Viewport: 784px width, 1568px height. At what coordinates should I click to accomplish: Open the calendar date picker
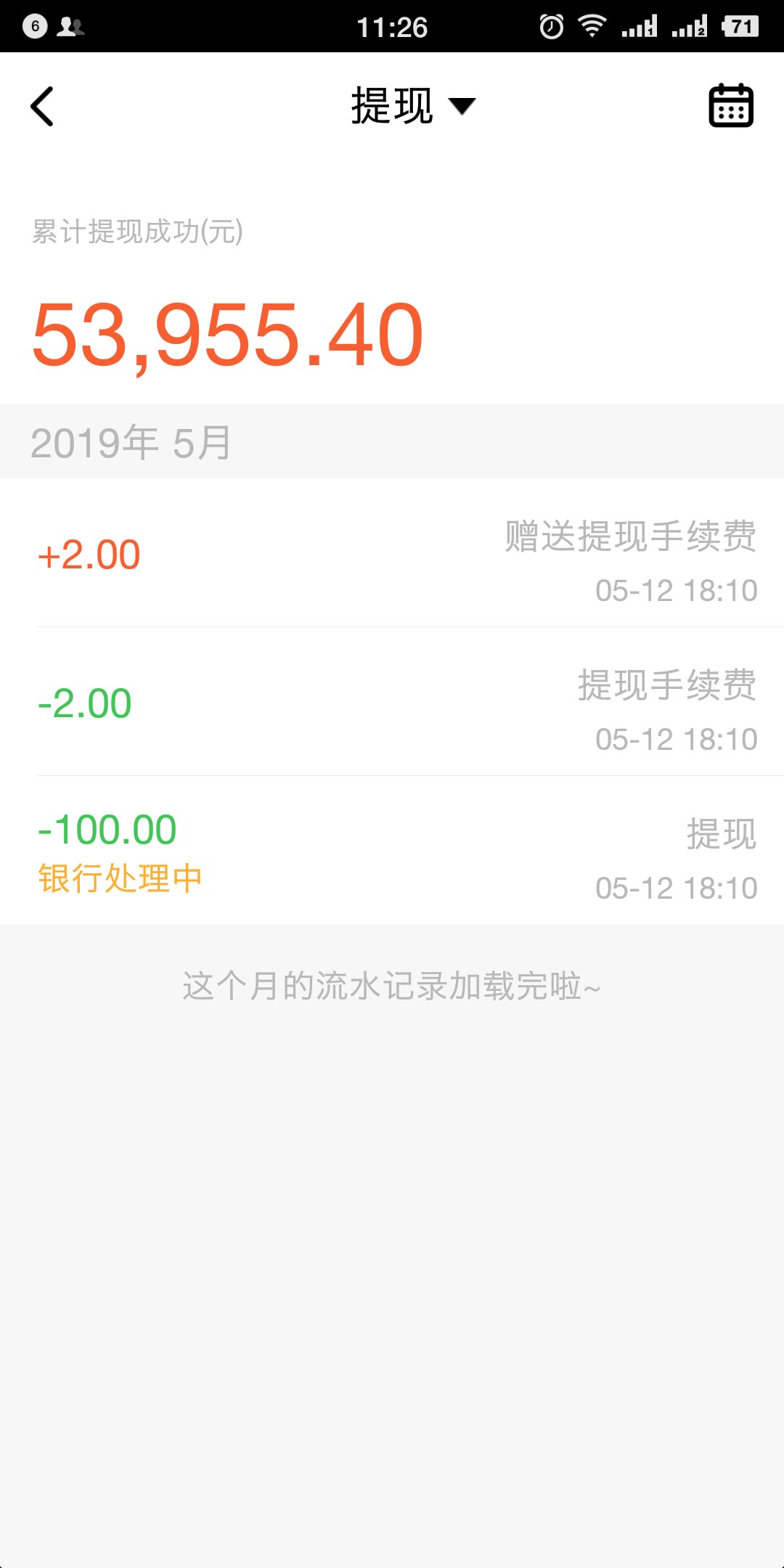(x=730, y=106)
